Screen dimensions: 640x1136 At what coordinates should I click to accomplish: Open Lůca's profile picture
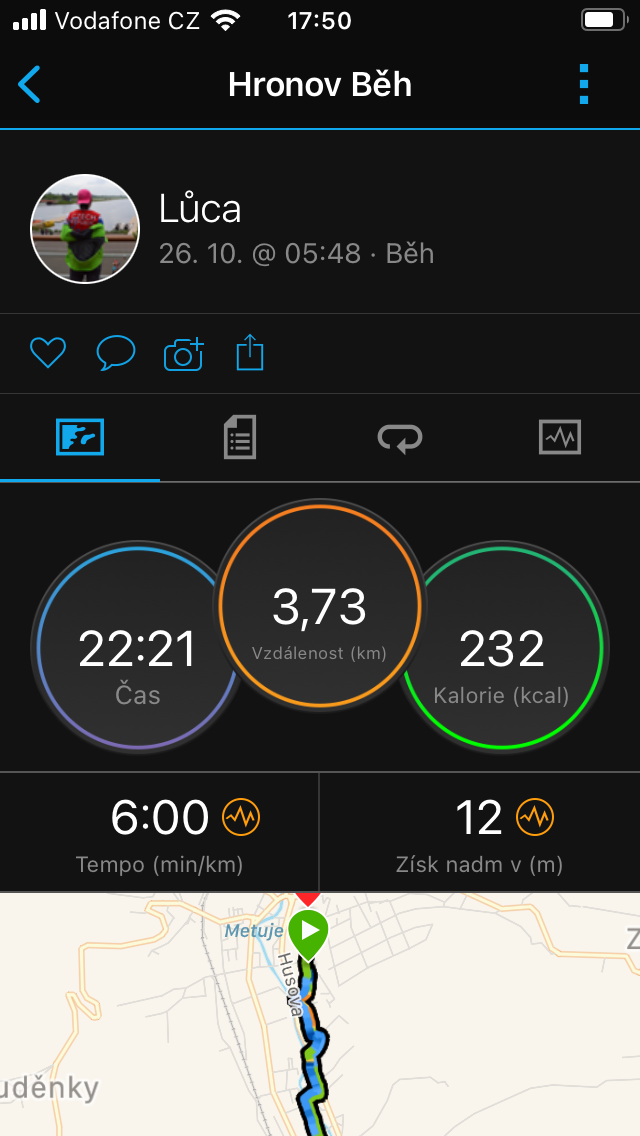(85, 229)
